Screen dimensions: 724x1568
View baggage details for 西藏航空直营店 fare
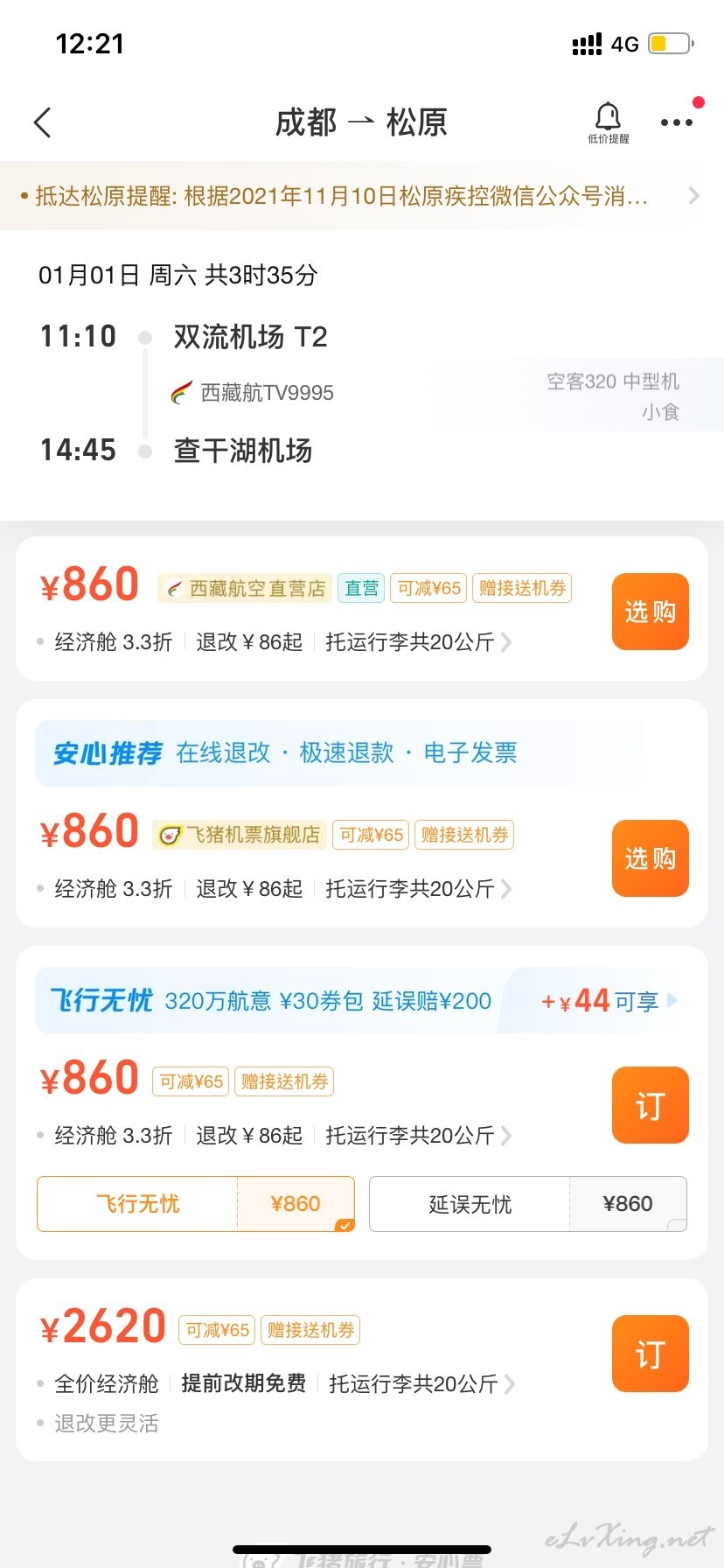(x=419, y=642)
